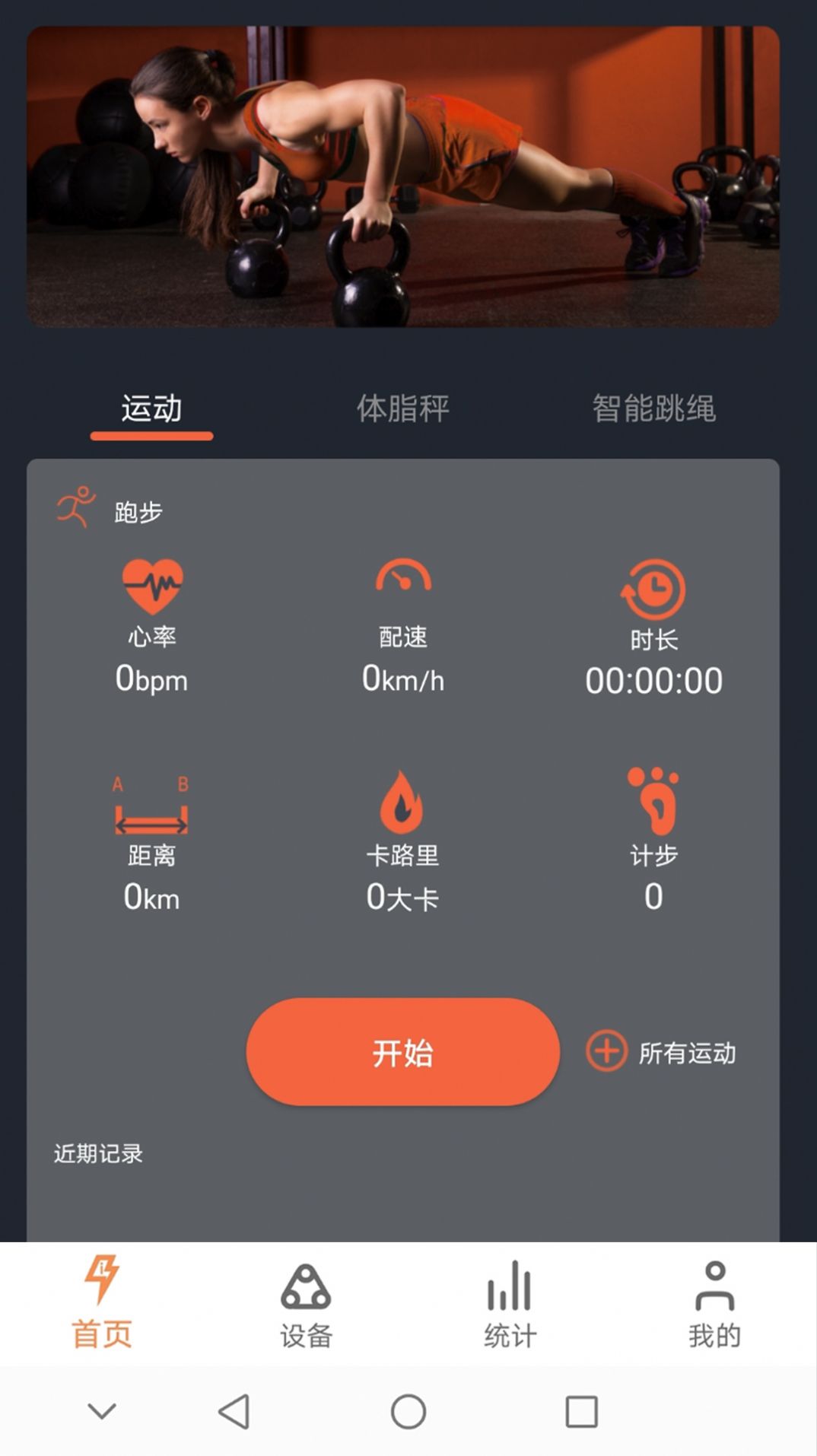Switch to the 体脂秤 tab
The width and height of the screenshot is (817, 1456).
405,407
